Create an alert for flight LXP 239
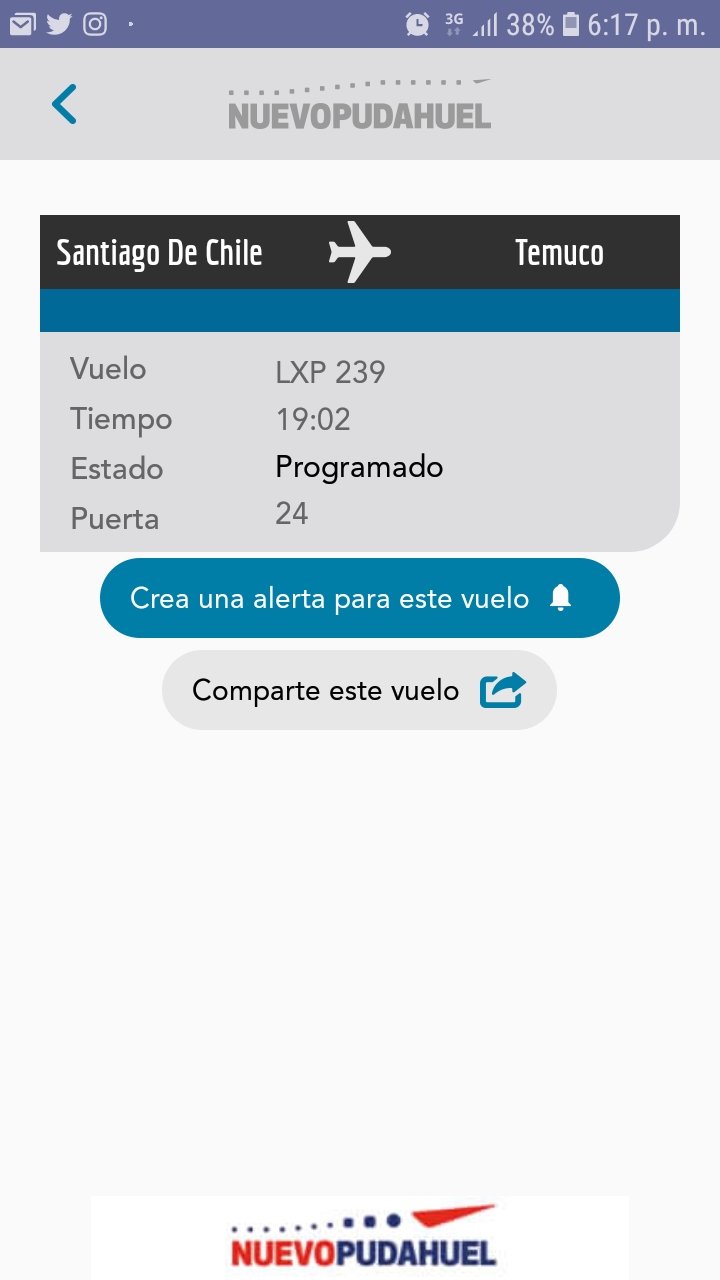Screen dimensions: 720x1280 360,598
